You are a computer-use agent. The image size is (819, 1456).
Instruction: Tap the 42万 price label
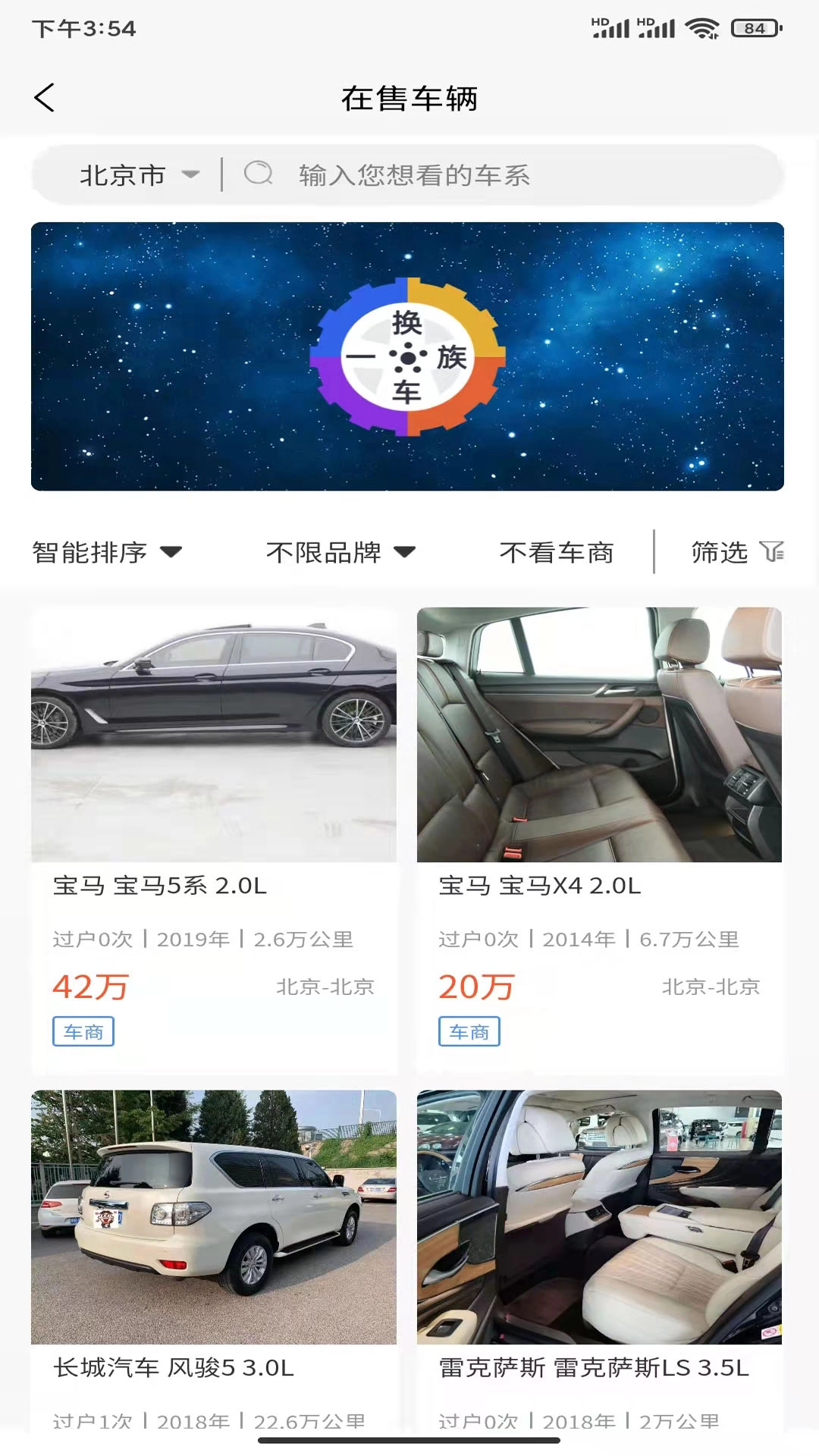pyautogui.click(x=89, y=986)
